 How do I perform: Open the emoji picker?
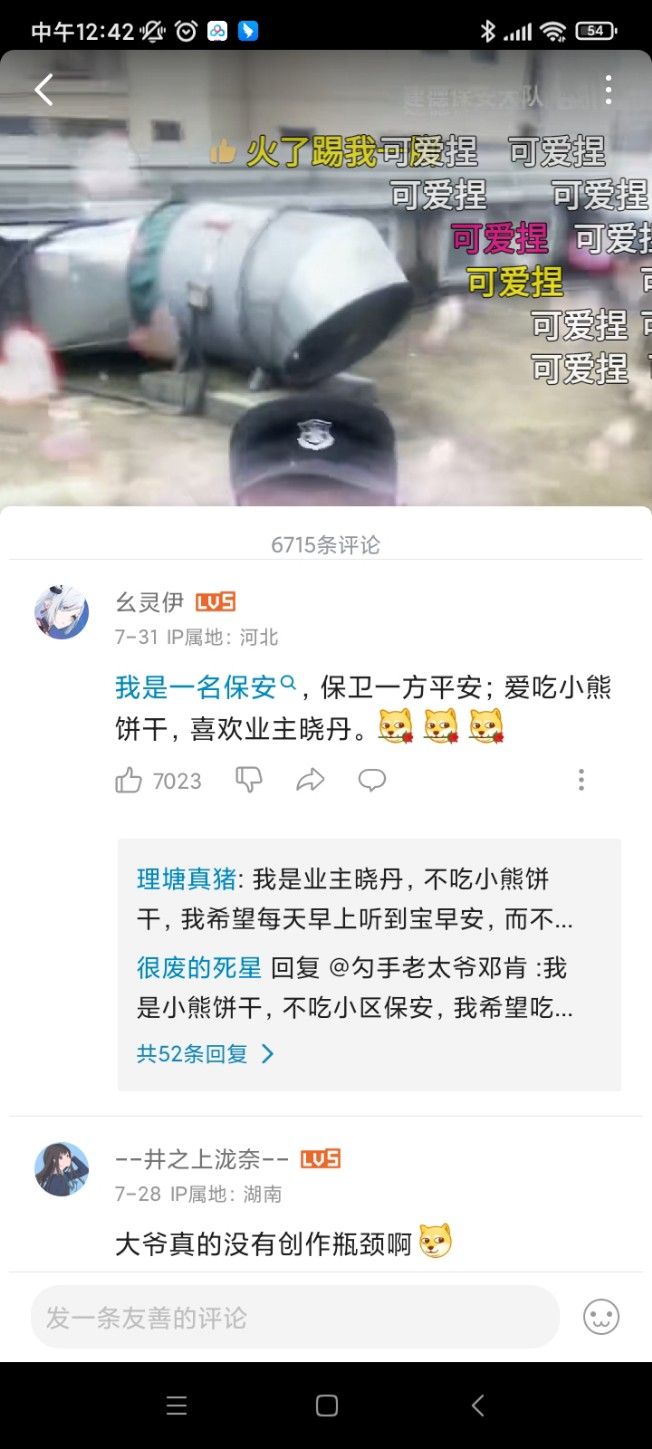pos(601,1317)
